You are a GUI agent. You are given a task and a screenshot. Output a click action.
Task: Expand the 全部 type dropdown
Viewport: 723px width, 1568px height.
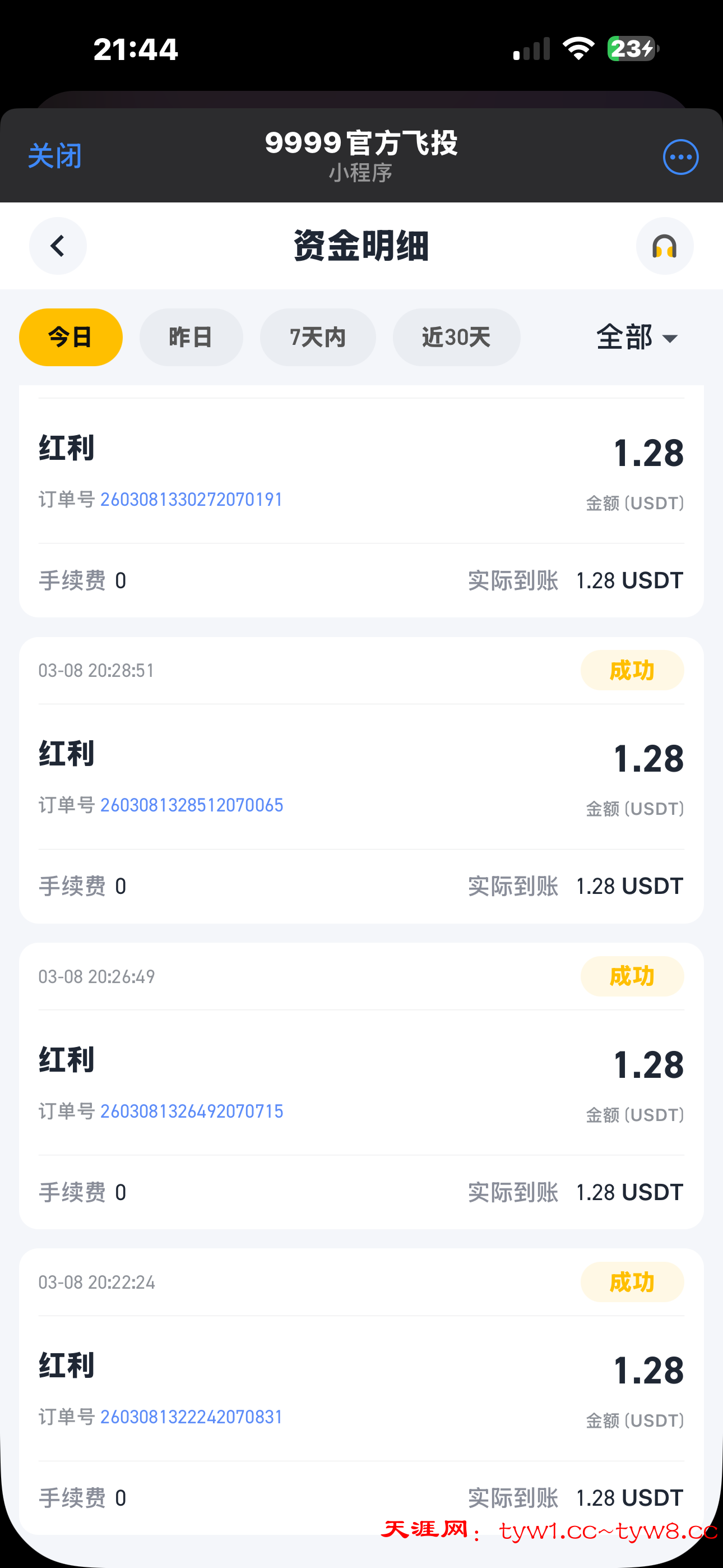pyautogui.click(x=637, y=337)
